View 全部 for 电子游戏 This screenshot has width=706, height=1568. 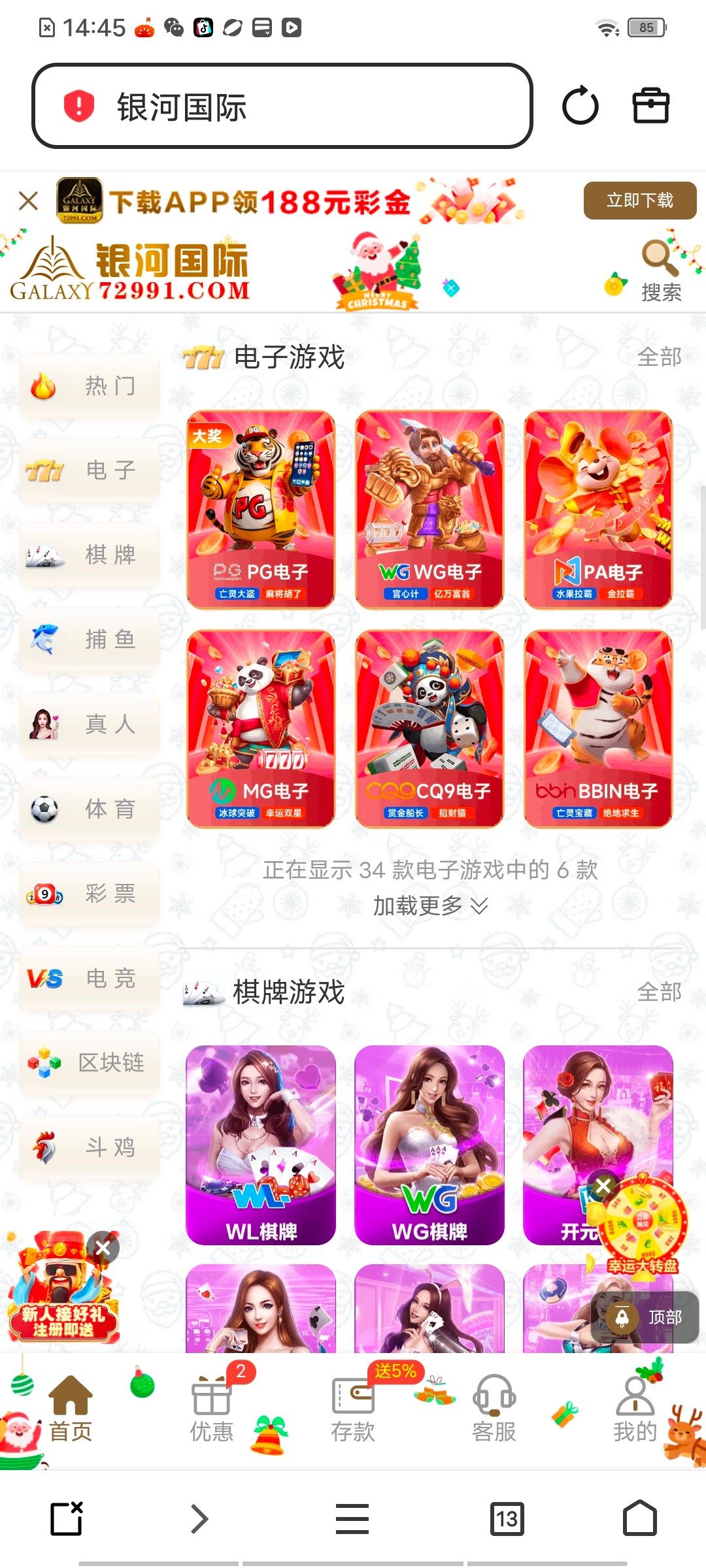pyautogui.click(x=659, y=357)
